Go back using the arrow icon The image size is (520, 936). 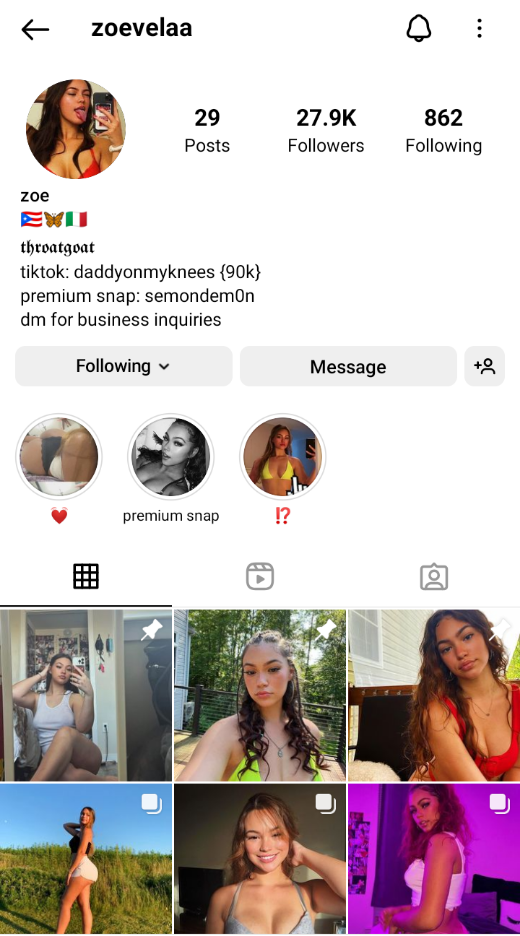tap(35, 29)
